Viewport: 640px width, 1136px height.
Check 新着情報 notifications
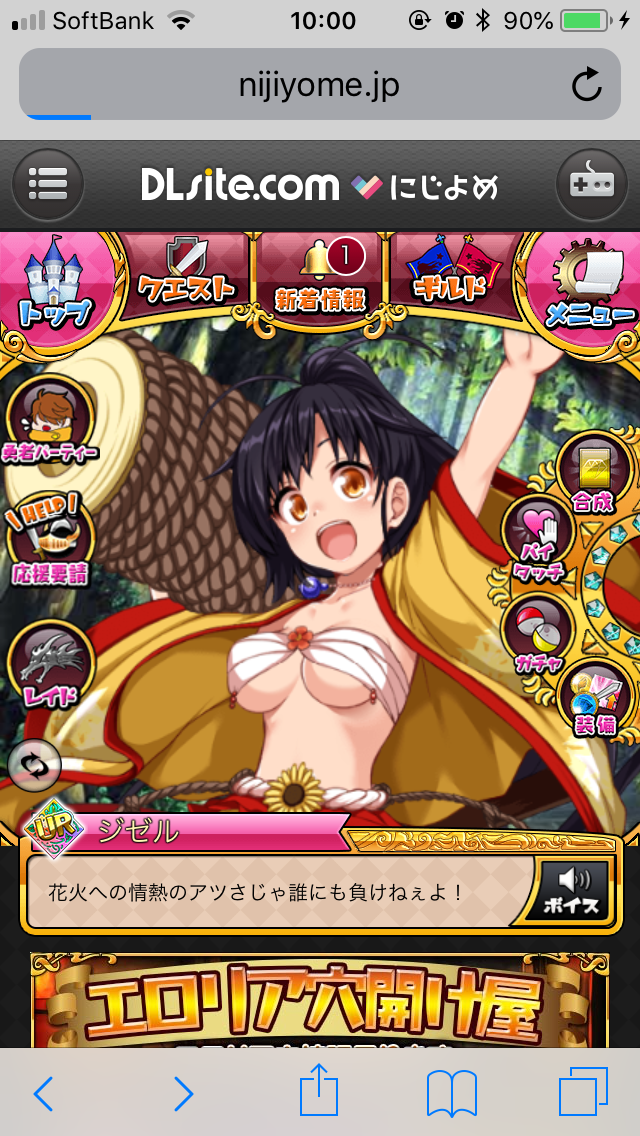(320, 275)
